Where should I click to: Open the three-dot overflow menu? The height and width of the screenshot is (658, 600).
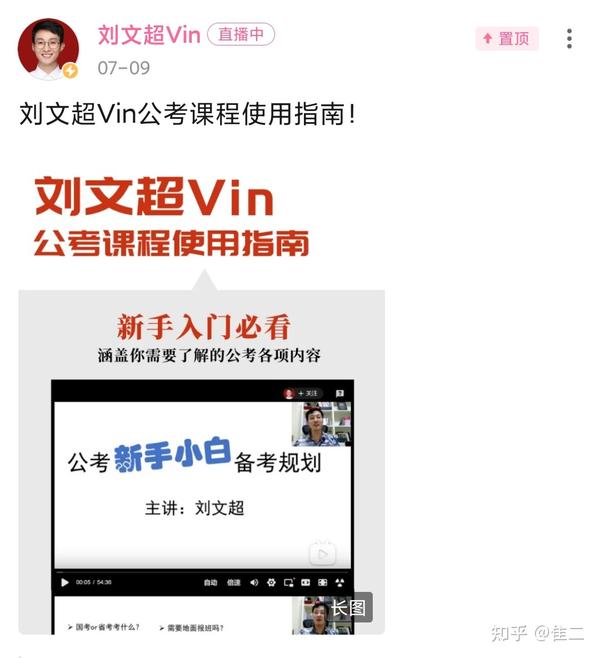click(x=569, y=39)
